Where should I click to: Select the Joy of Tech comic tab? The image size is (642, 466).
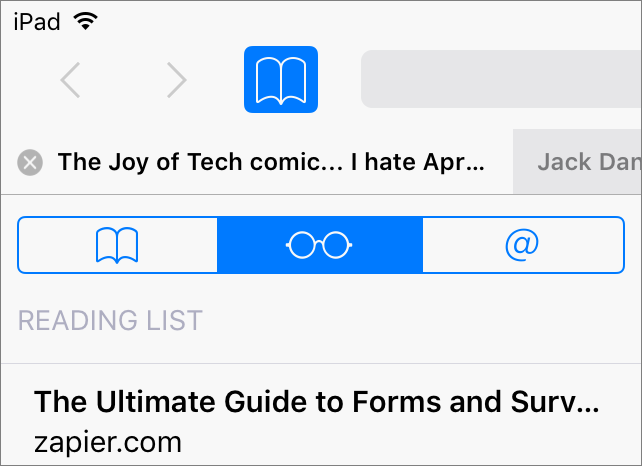coord(272,162)
